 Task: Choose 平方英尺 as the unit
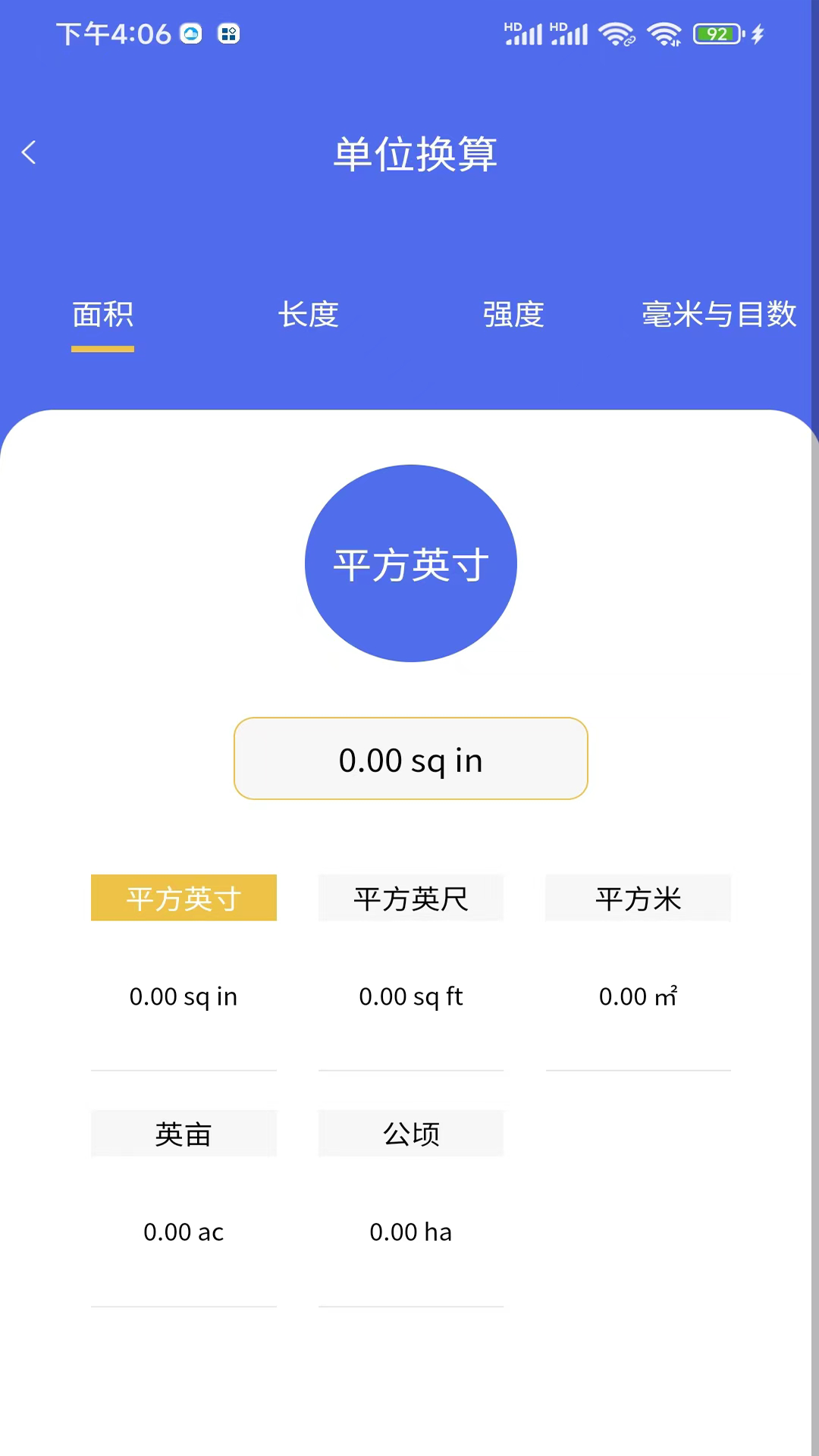point(410,899)
